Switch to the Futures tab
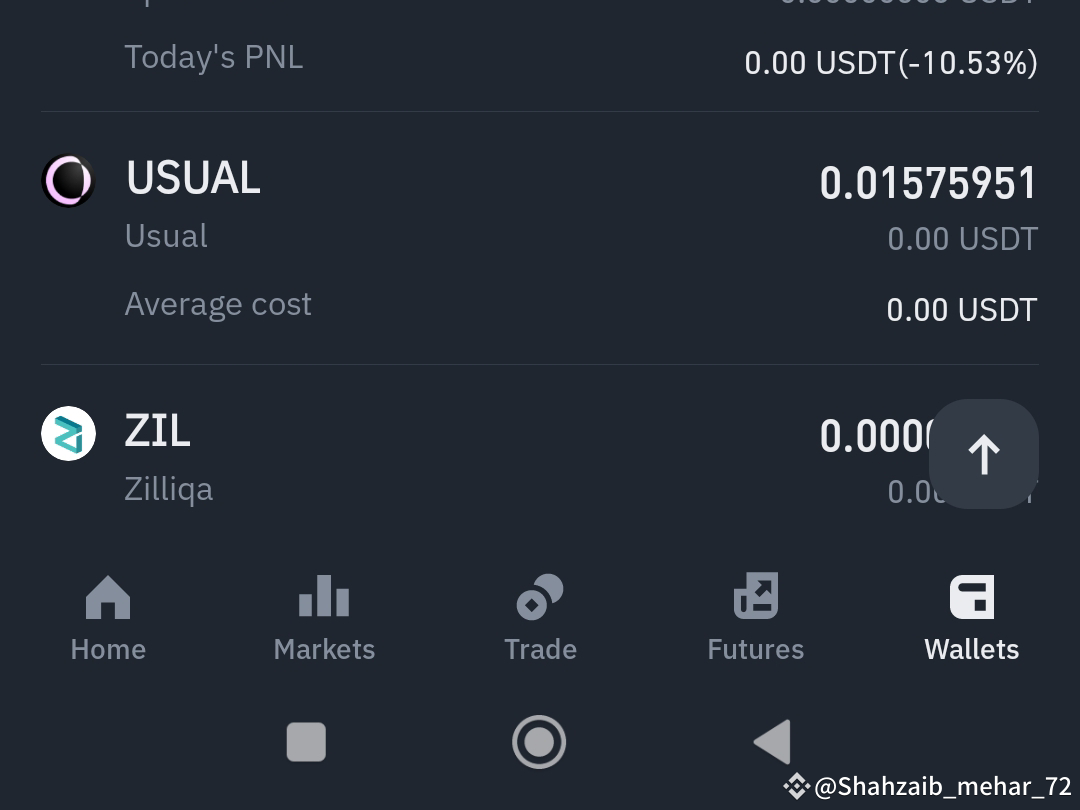1080x810 pixels. tap(756, 619)
